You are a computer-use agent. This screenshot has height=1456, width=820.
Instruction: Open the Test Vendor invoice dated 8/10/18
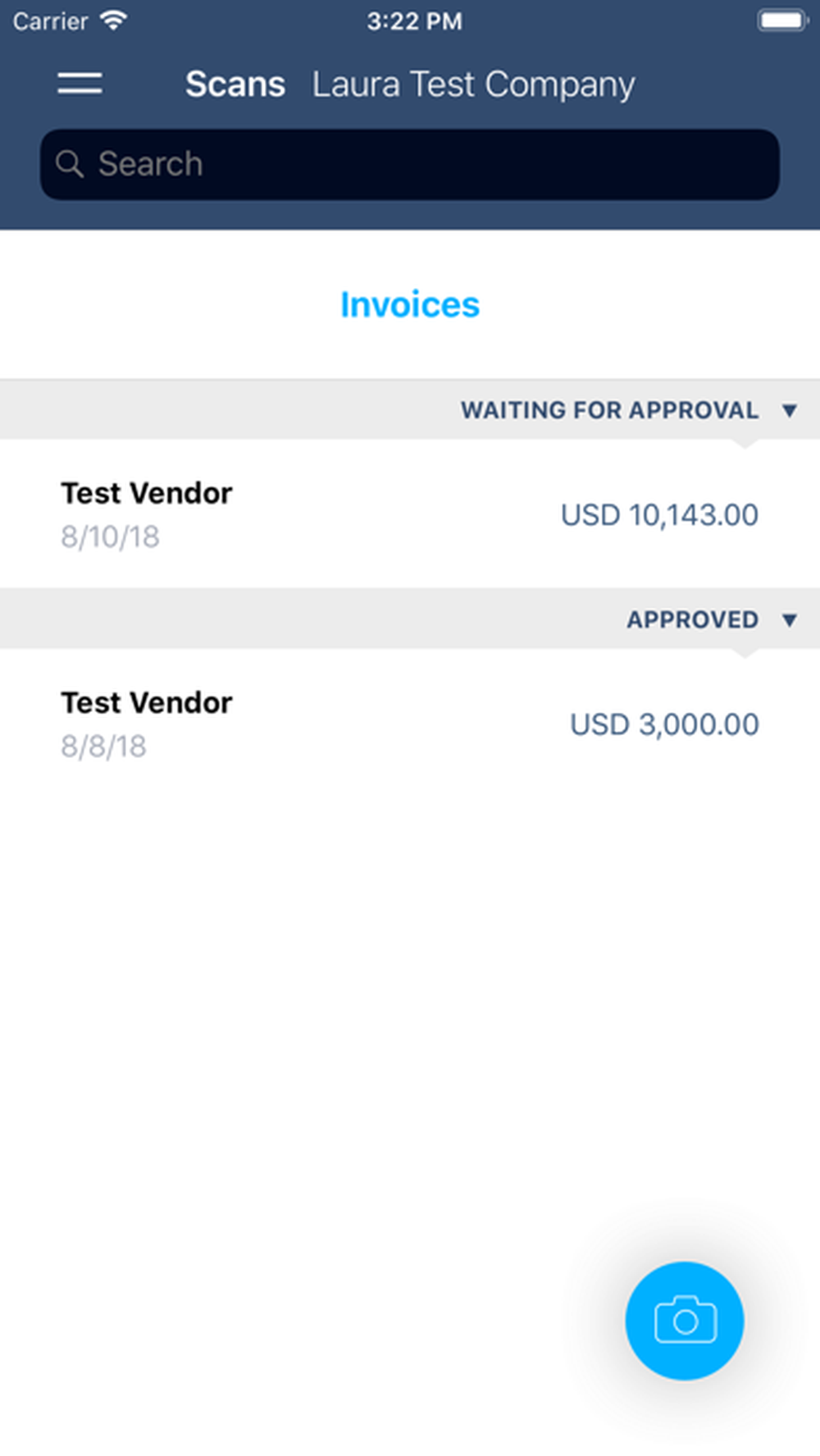tap(328, 513)
